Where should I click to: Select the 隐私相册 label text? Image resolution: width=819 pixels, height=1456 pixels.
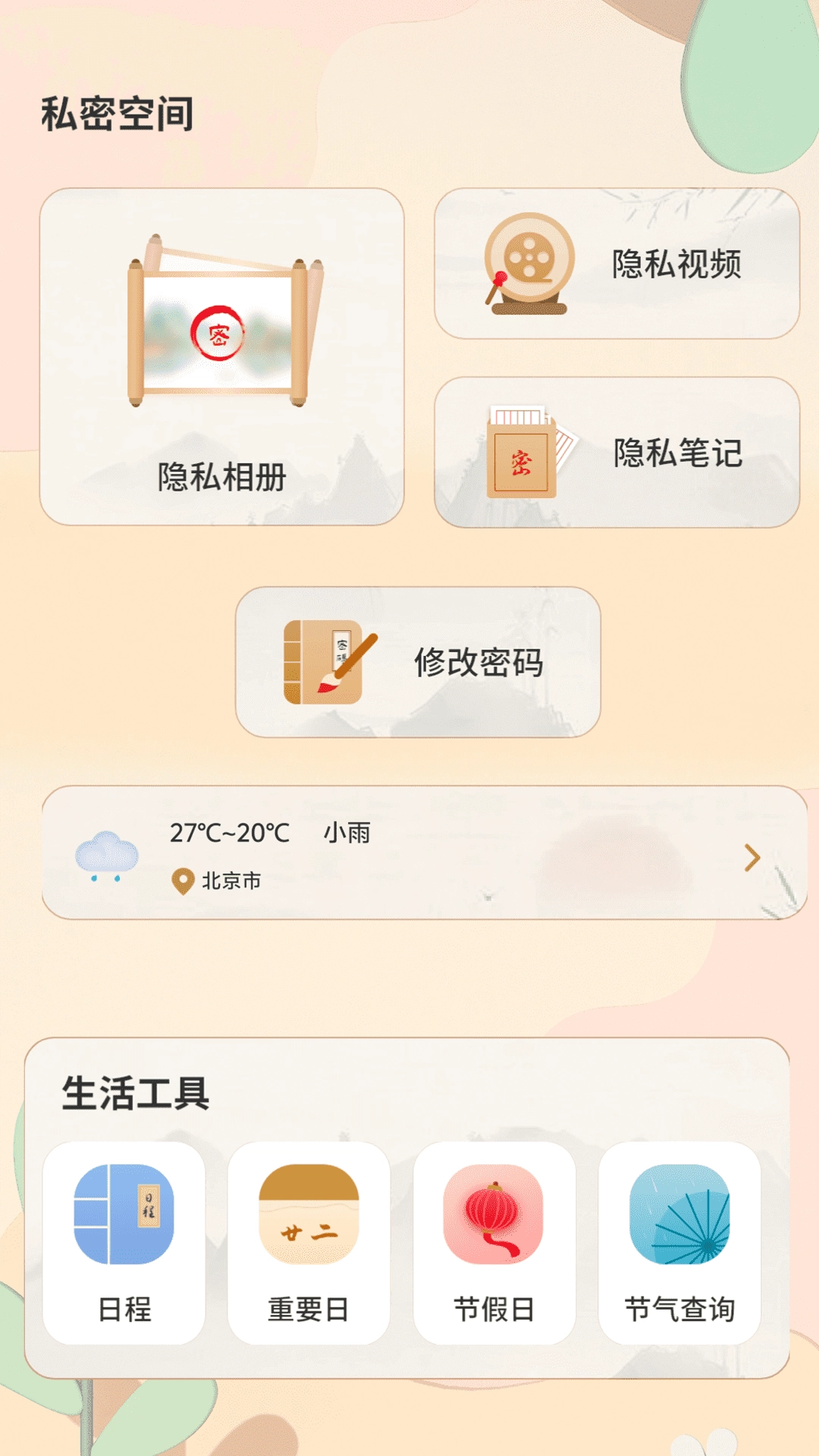point(220,476)
